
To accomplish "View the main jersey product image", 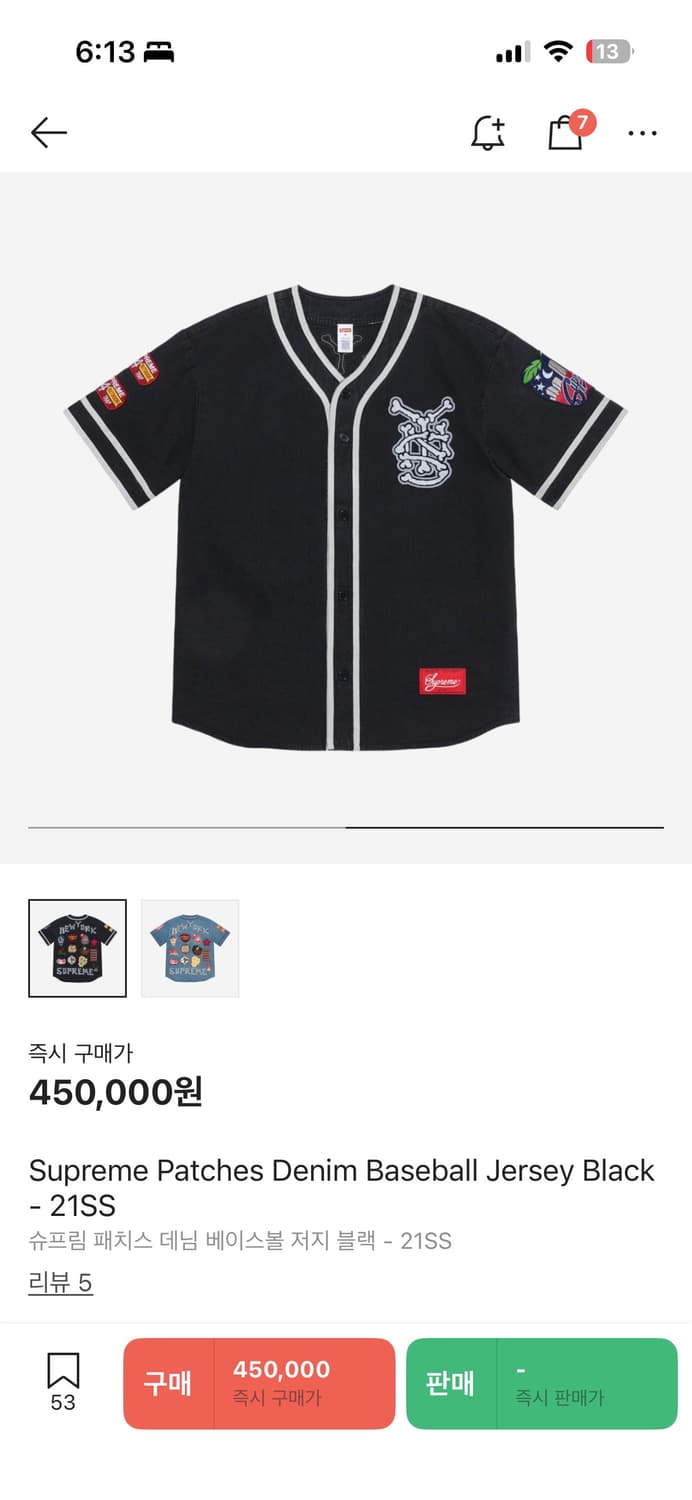I will click(x=346, y=518).
